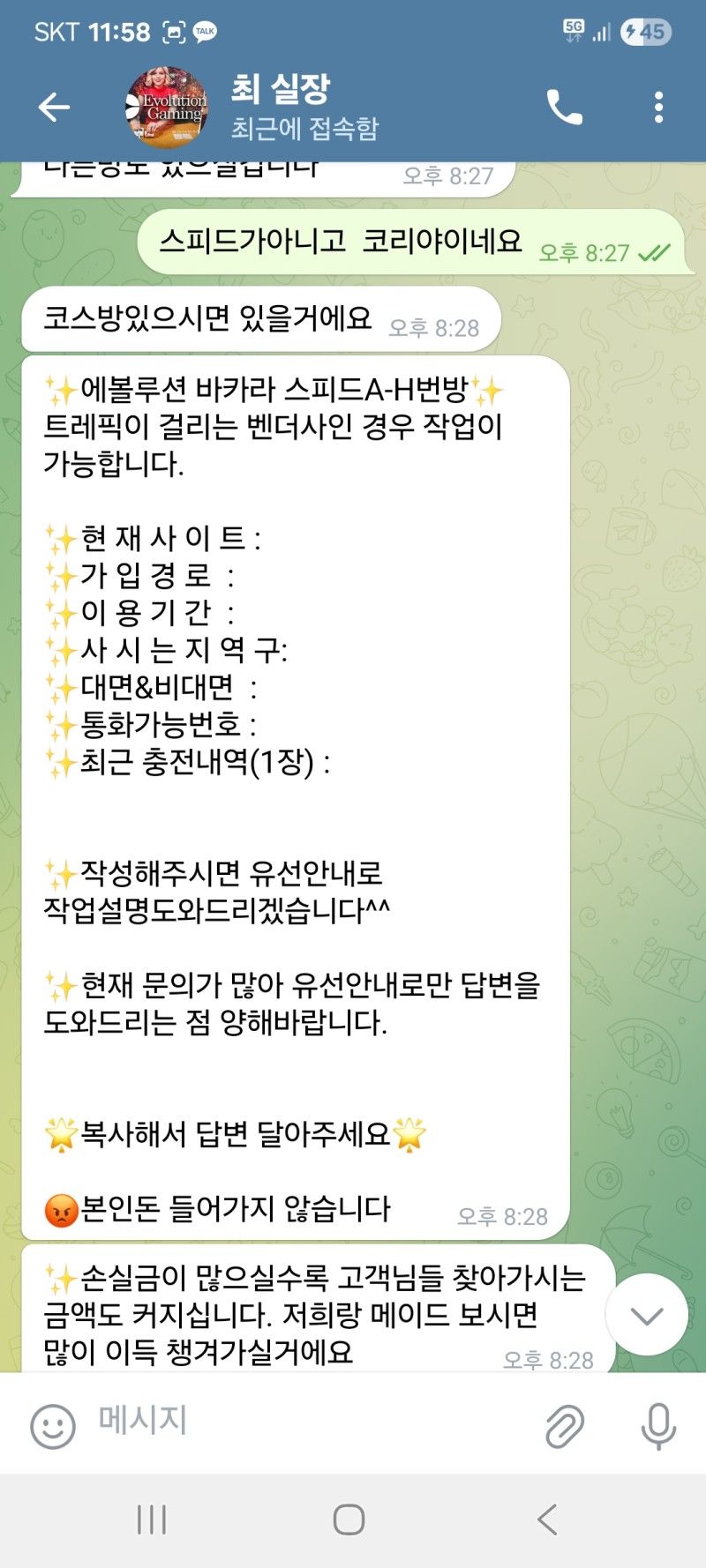706x1568 pixels.
Task: Open the chat overflow menu
Action: 658,108
